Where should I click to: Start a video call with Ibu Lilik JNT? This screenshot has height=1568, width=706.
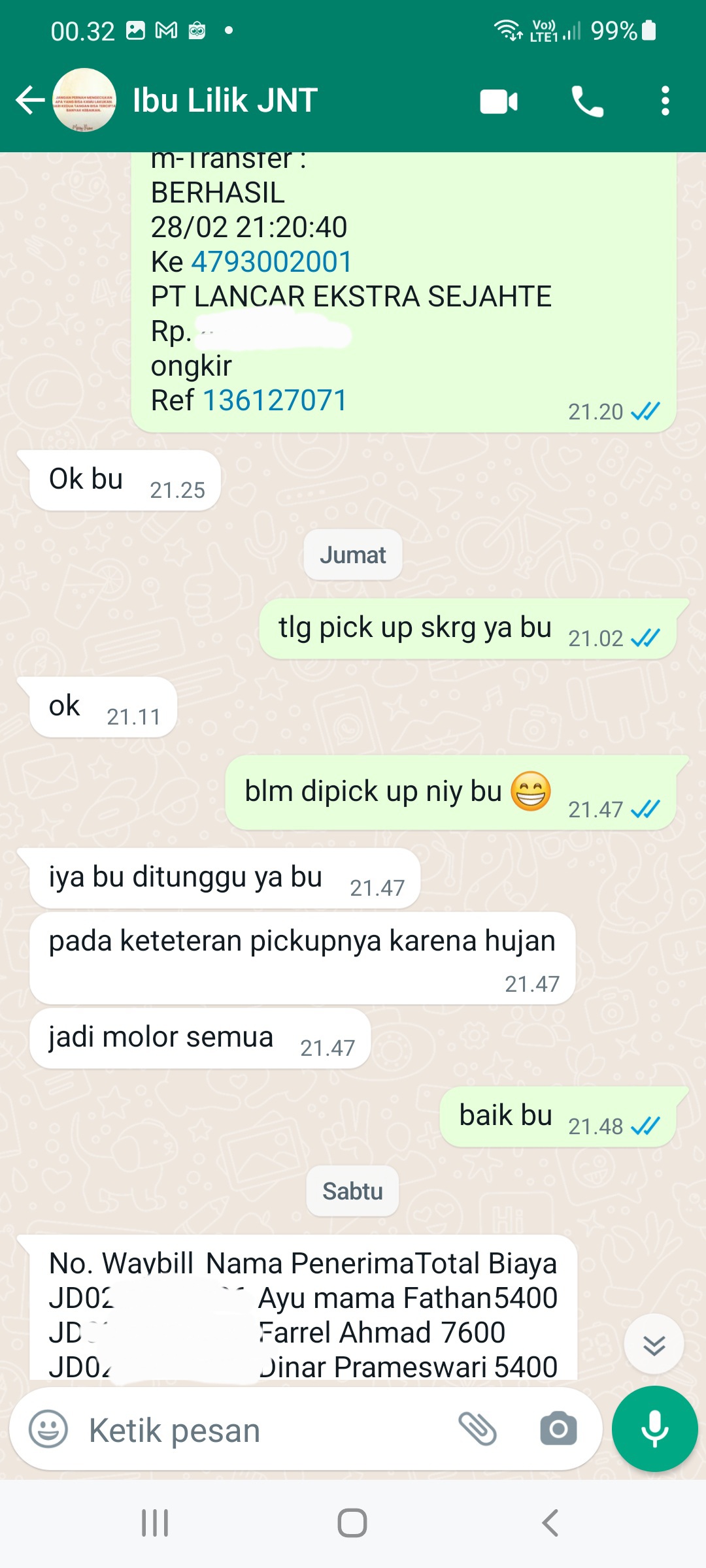pyautogui.click(x=499, y=101)
